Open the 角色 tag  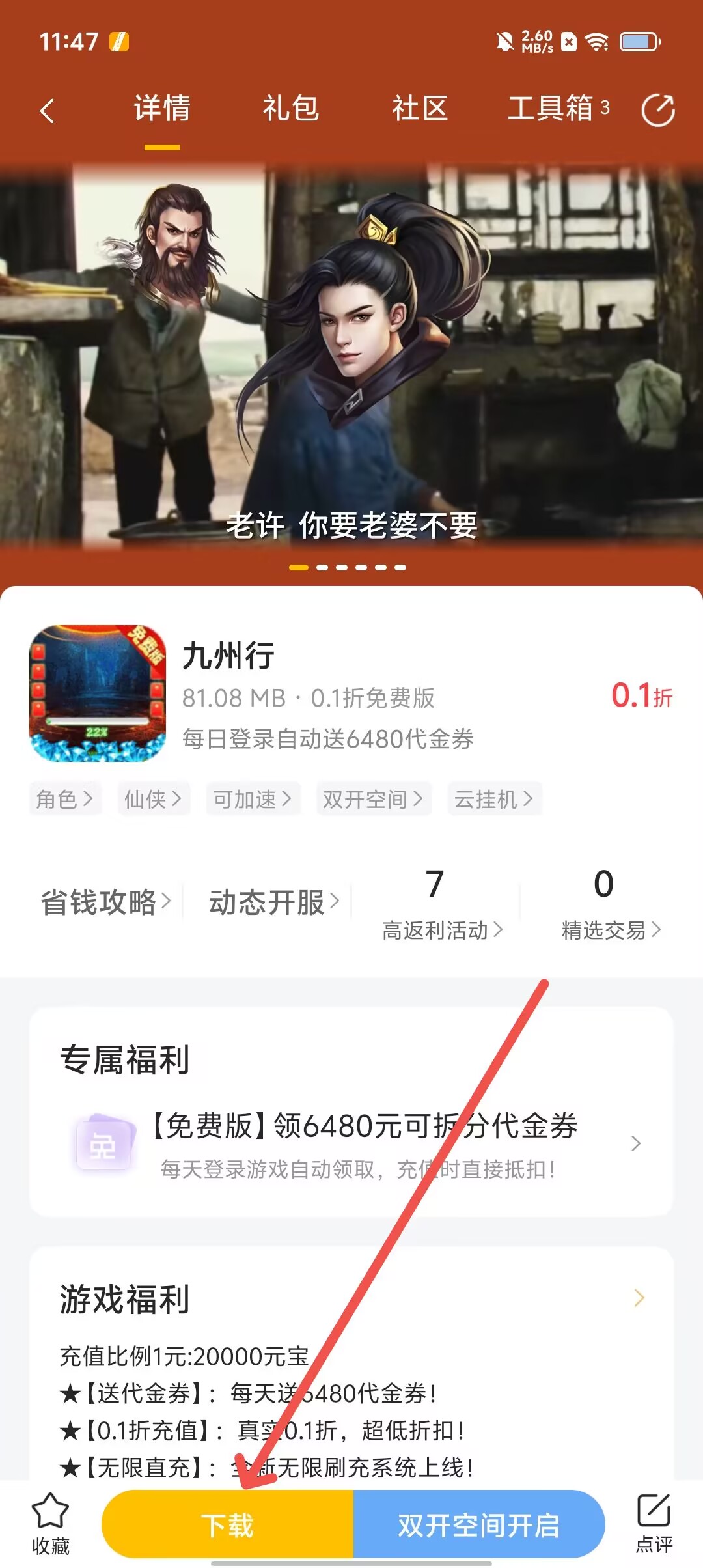click(64, 799)
